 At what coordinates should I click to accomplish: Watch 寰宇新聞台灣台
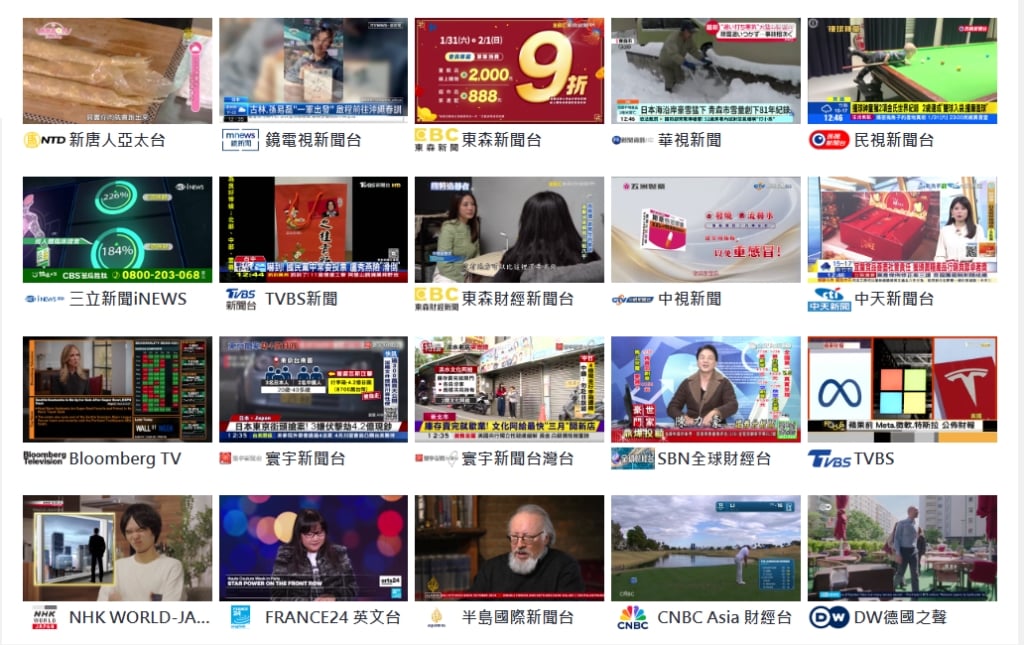[x=509, y=389]
